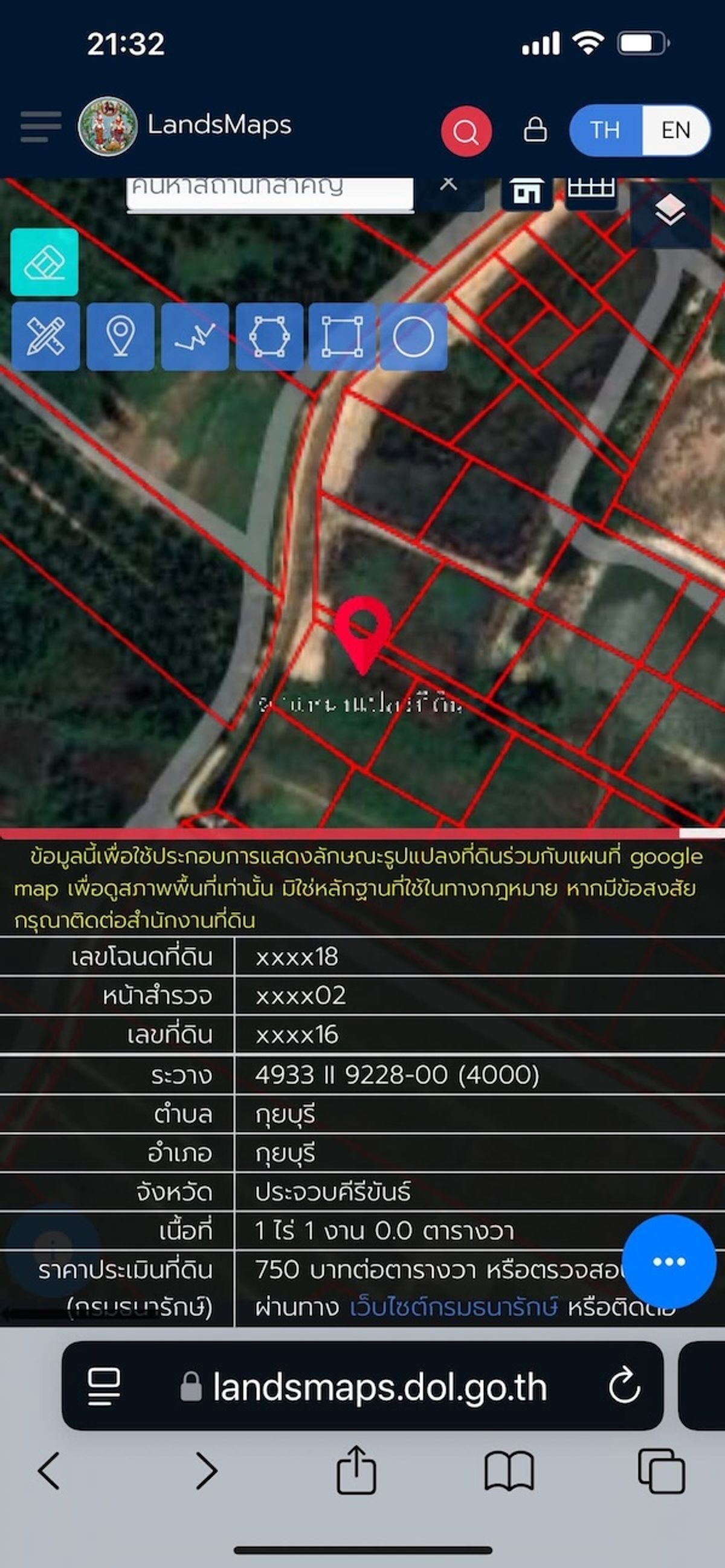The image size is (725, 1568).
Task: Select the rectangle drawing tool
Action: coord(342,336)
